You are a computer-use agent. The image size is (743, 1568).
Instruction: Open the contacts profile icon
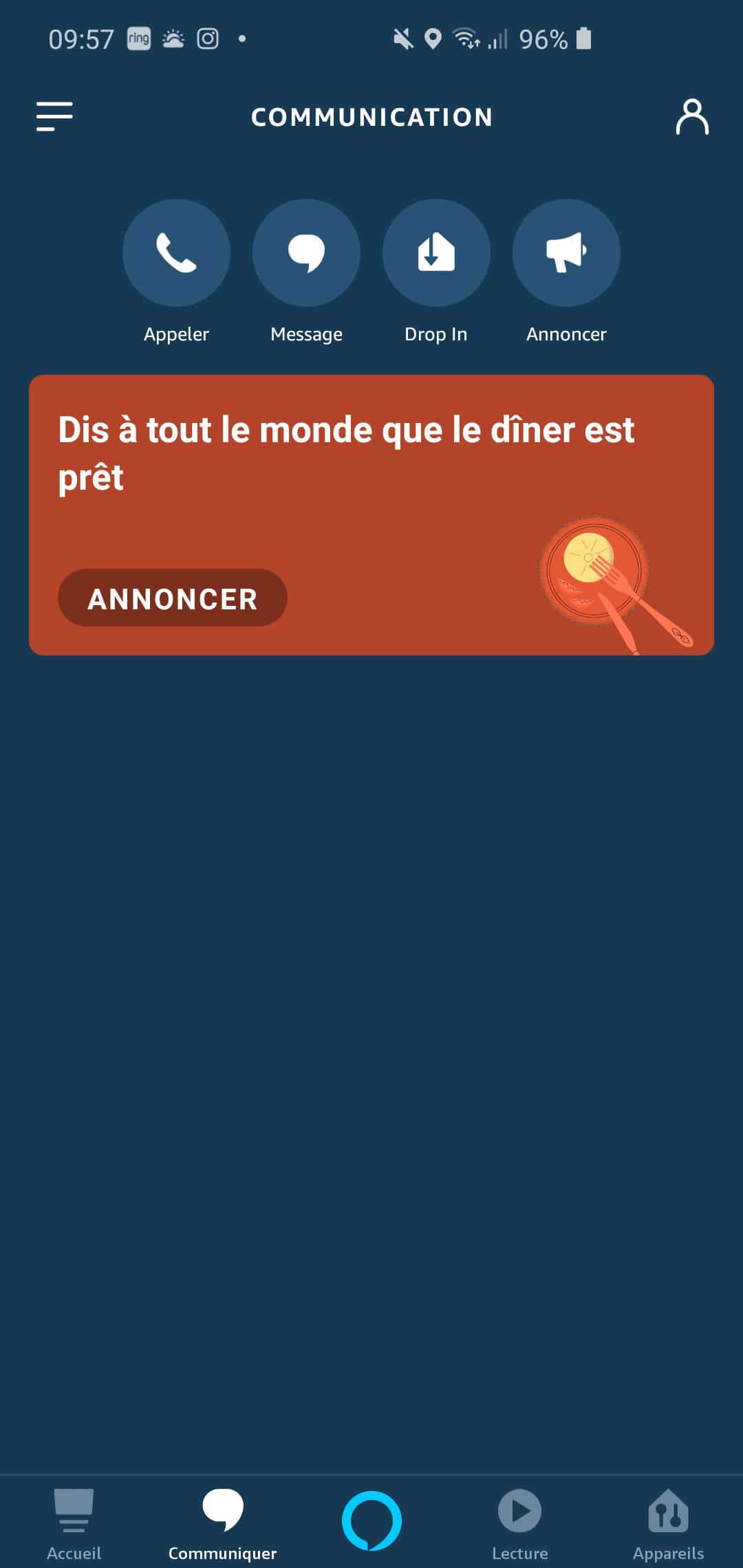(691, 116)
